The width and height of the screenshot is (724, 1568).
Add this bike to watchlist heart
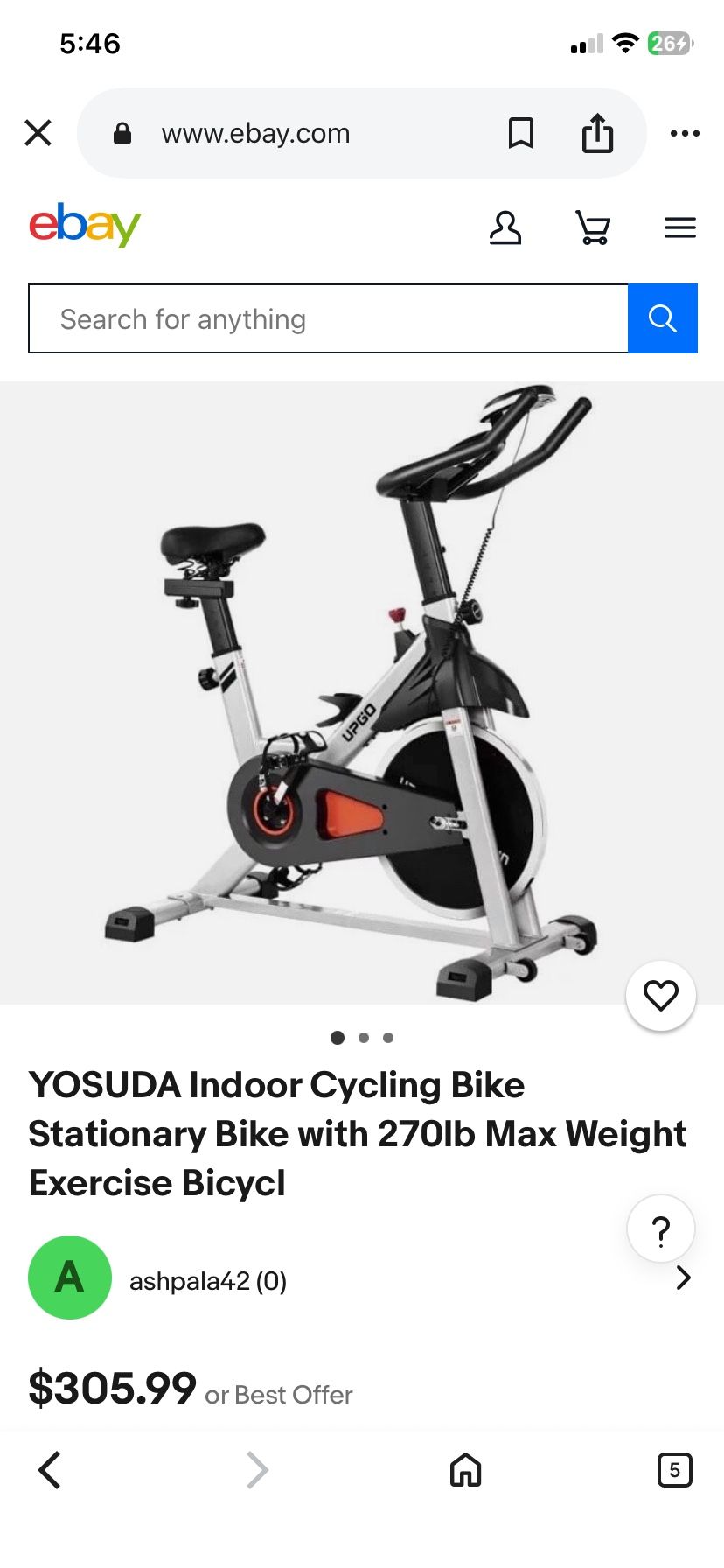tap(660, 995)
